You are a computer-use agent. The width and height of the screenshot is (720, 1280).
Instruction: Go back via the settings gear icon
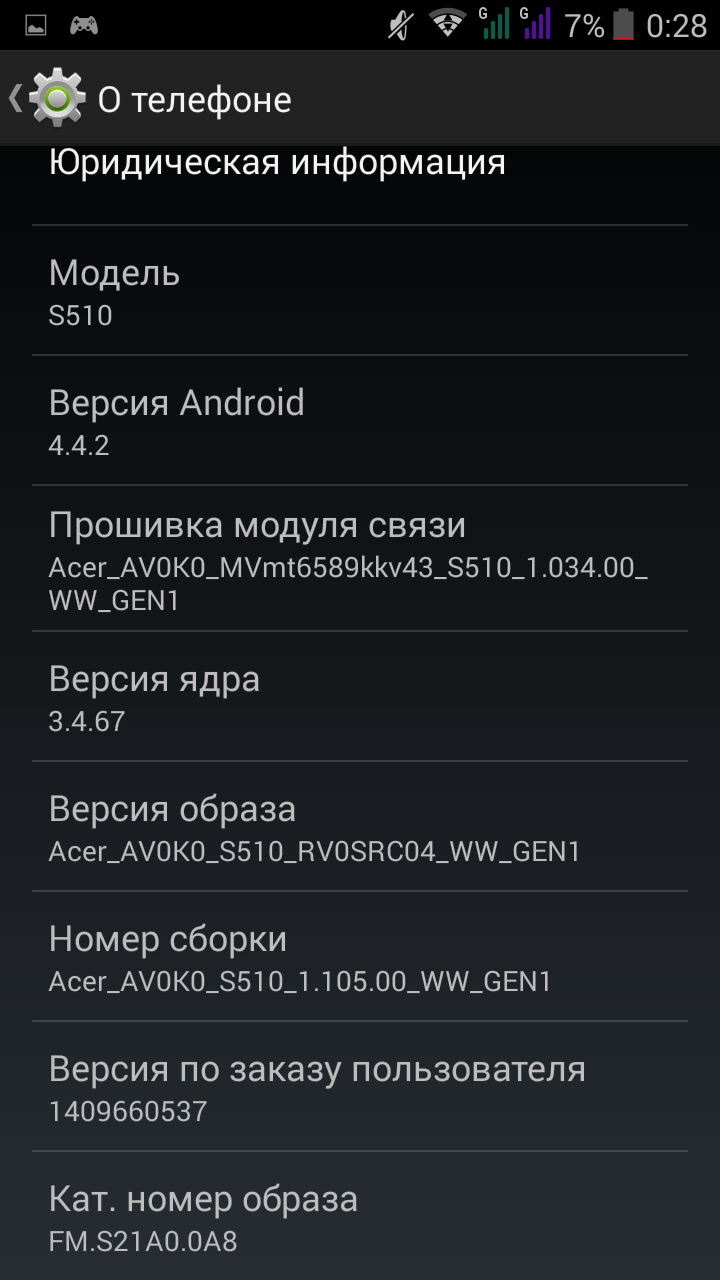[55, 98]
